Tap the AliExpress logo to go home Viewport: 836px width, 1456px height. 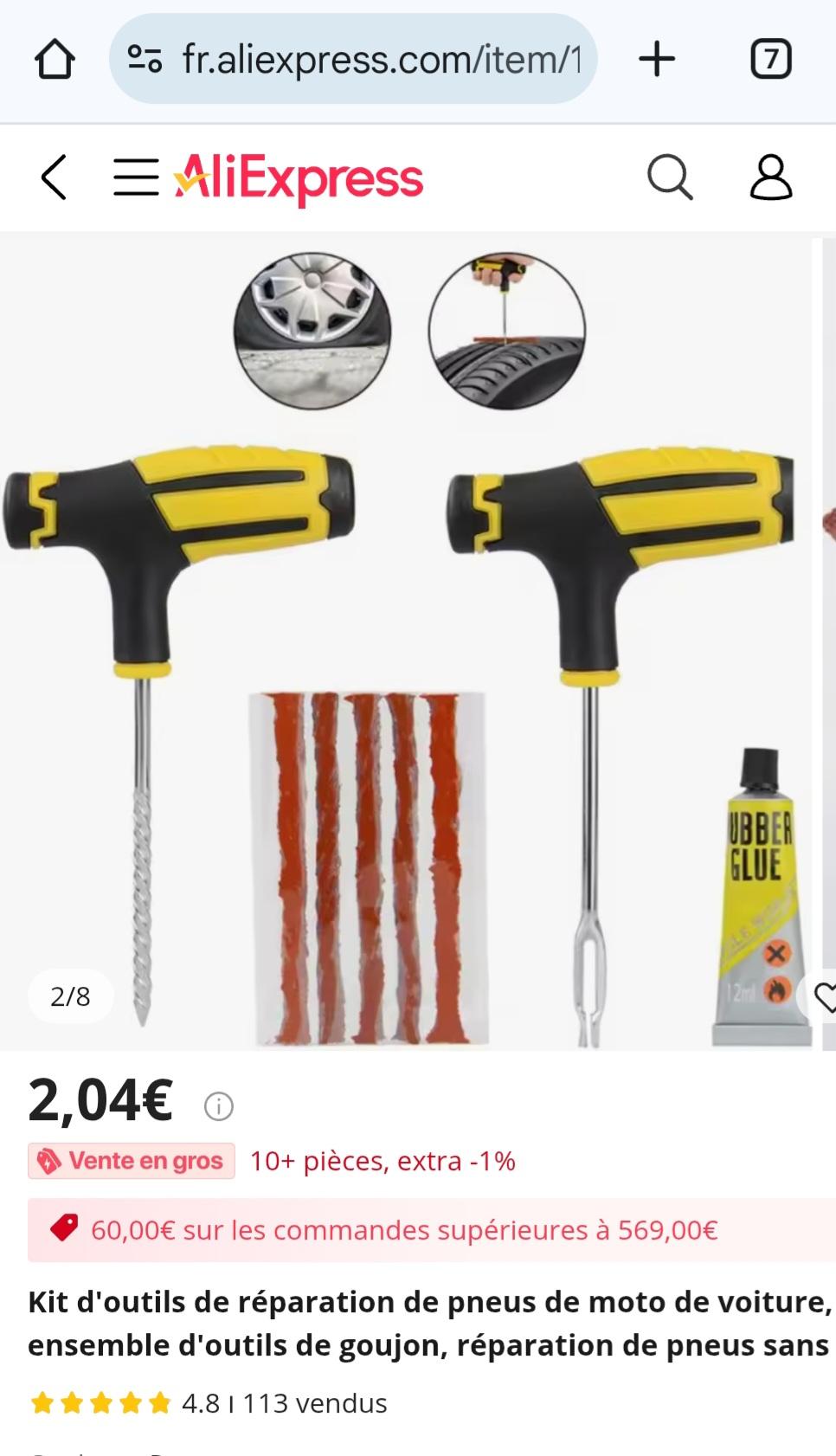tap(299, 179)
